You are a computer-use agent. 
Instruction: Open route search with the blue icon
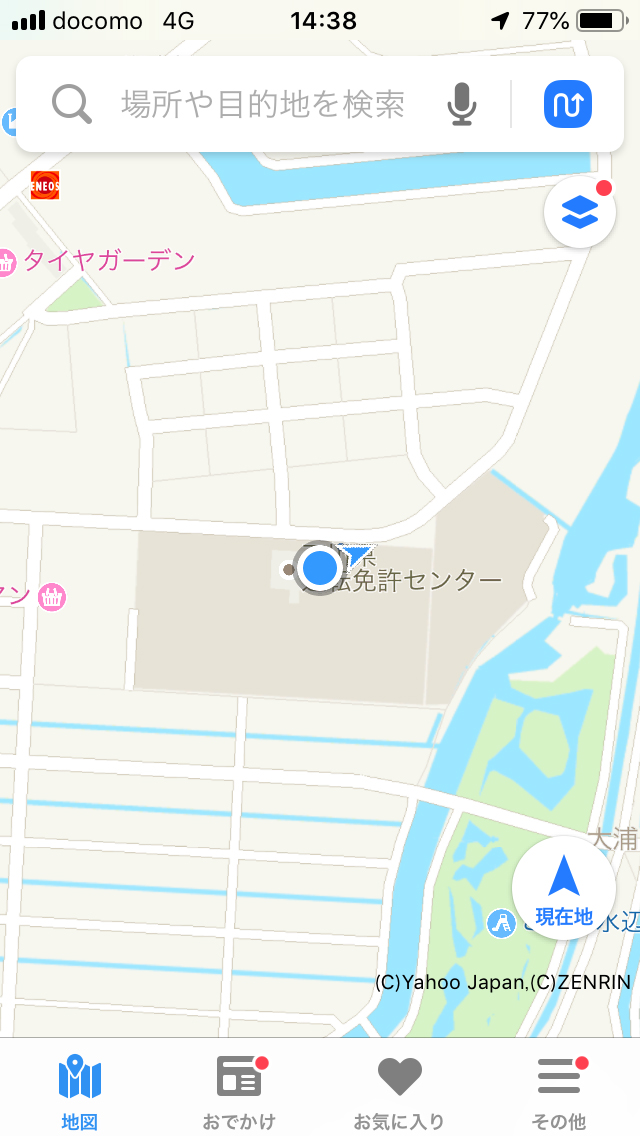568,104
